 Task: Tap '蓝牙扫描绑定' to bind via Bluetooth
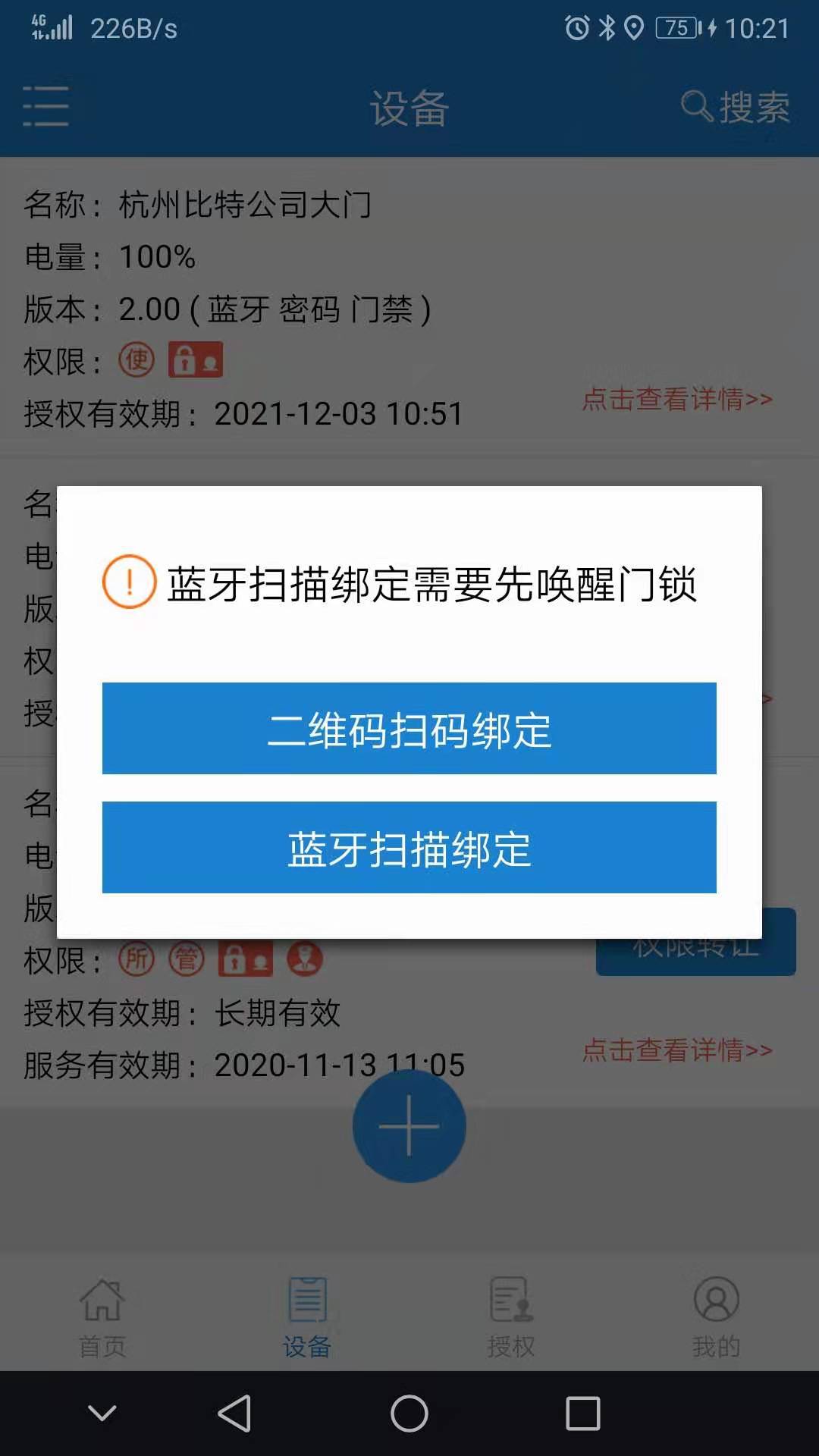409,847
